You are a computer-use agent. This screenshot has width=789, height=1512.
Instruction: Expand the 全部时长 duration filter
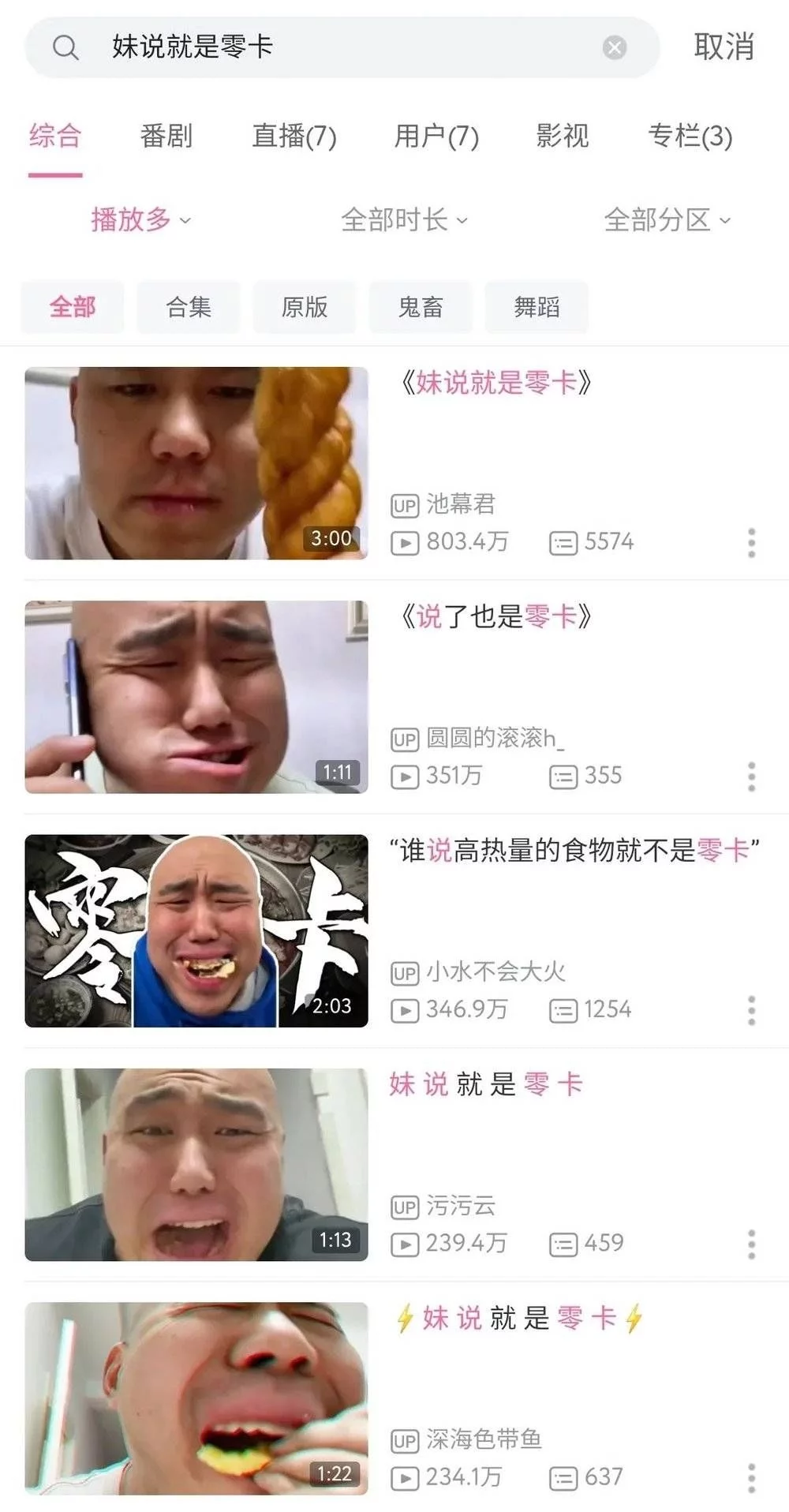pyautogui.click(x=405, y=221)
